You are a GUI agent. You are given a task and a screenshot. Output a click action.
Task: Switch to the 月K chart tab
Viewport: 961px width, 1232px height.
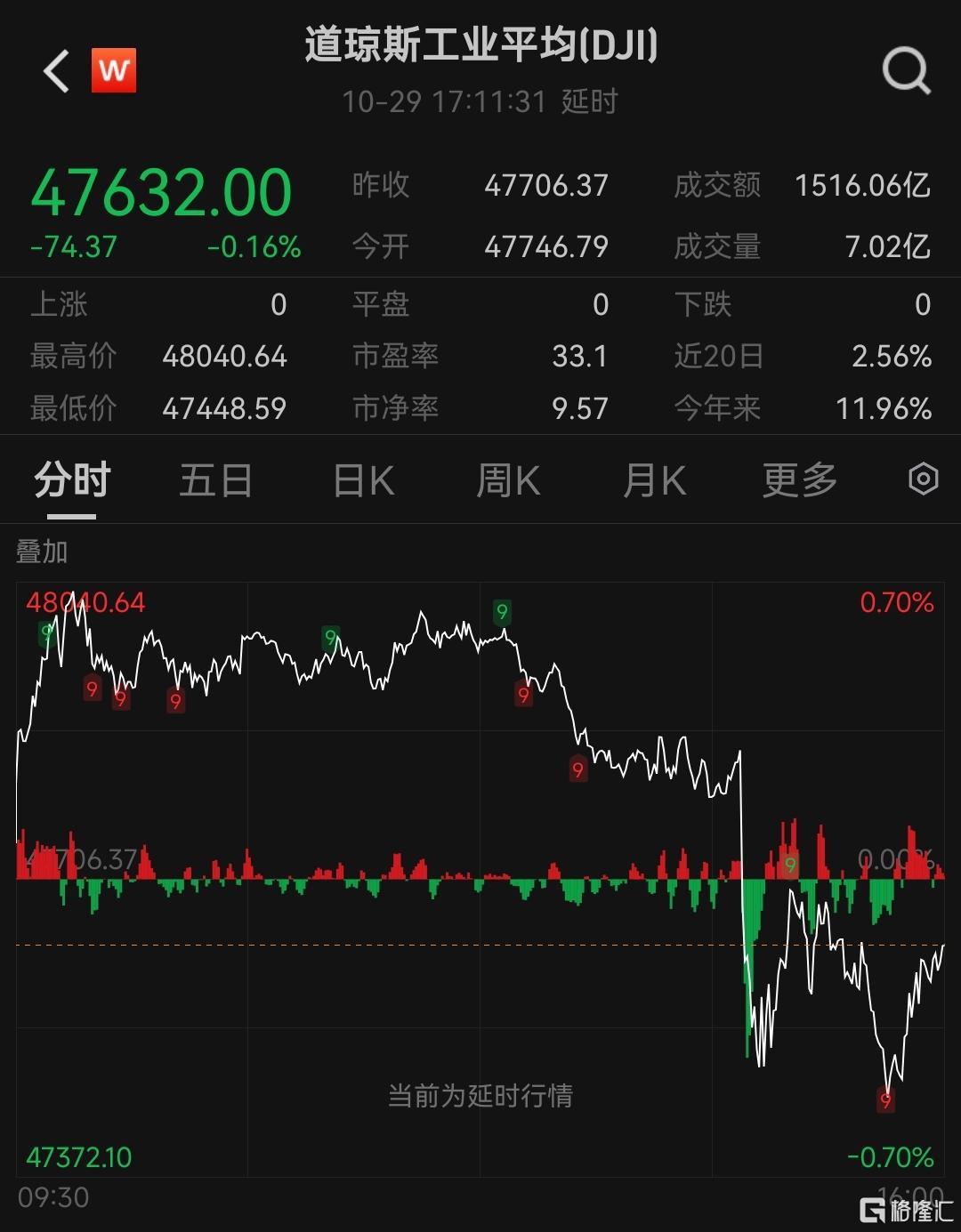click(x=654, y=481)
